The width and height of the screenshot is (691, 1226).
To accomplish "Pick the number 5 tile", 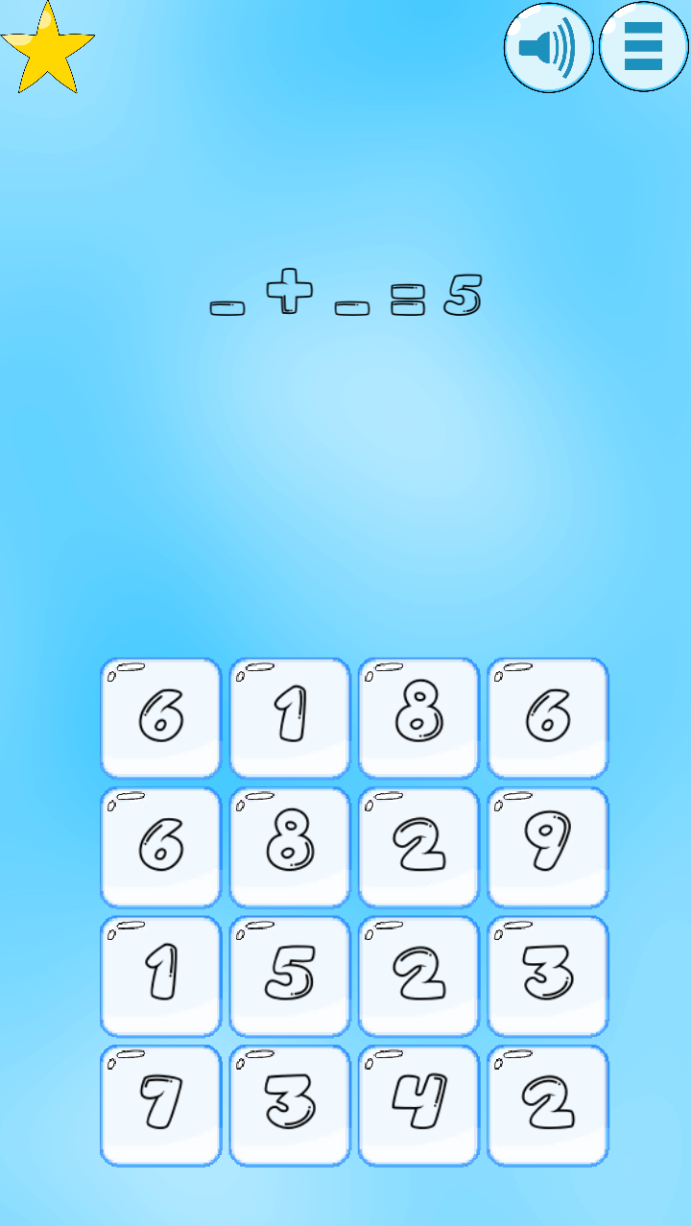I will [x=290, y=976].
